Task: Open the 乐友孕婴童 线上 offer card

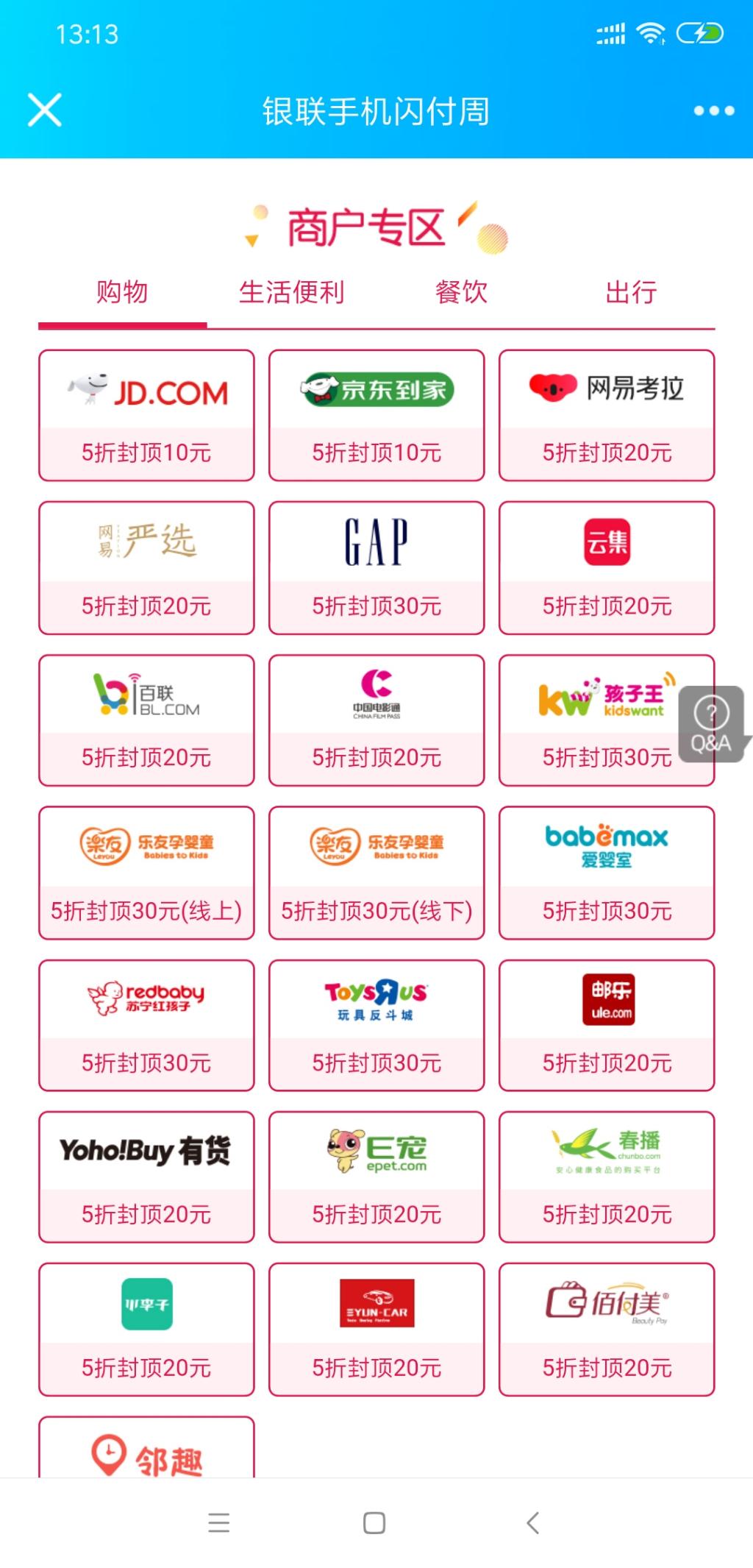Action: coord(146,873)
